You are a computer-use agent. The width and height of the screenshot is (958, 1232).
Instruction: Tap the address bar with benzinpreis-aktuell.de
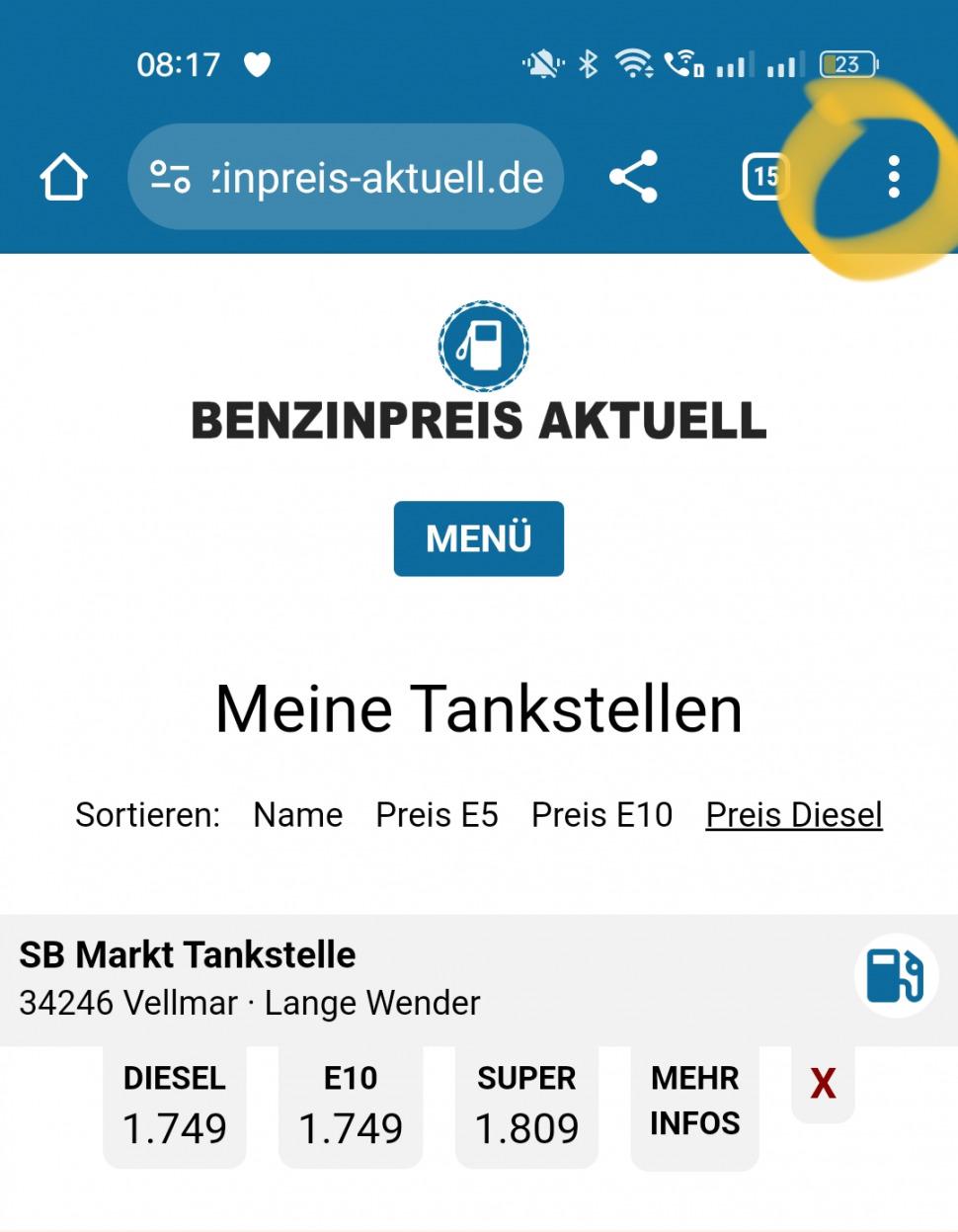tap(346, 178)
